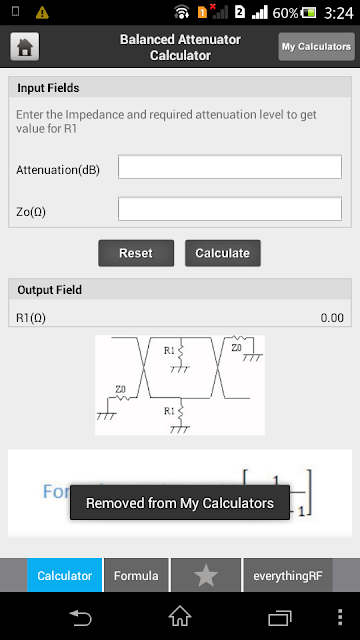Switch to the Calculator tab
This screenshot has width=360, height=640.
(x=64, y=576)
